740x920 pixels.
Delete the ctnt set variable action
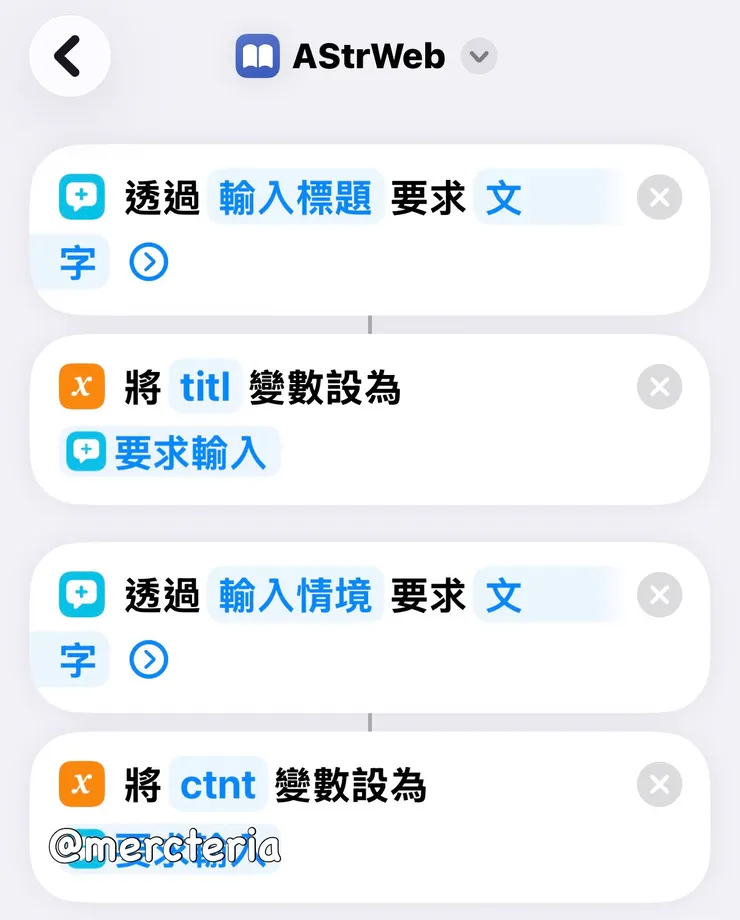pos(659,785)
